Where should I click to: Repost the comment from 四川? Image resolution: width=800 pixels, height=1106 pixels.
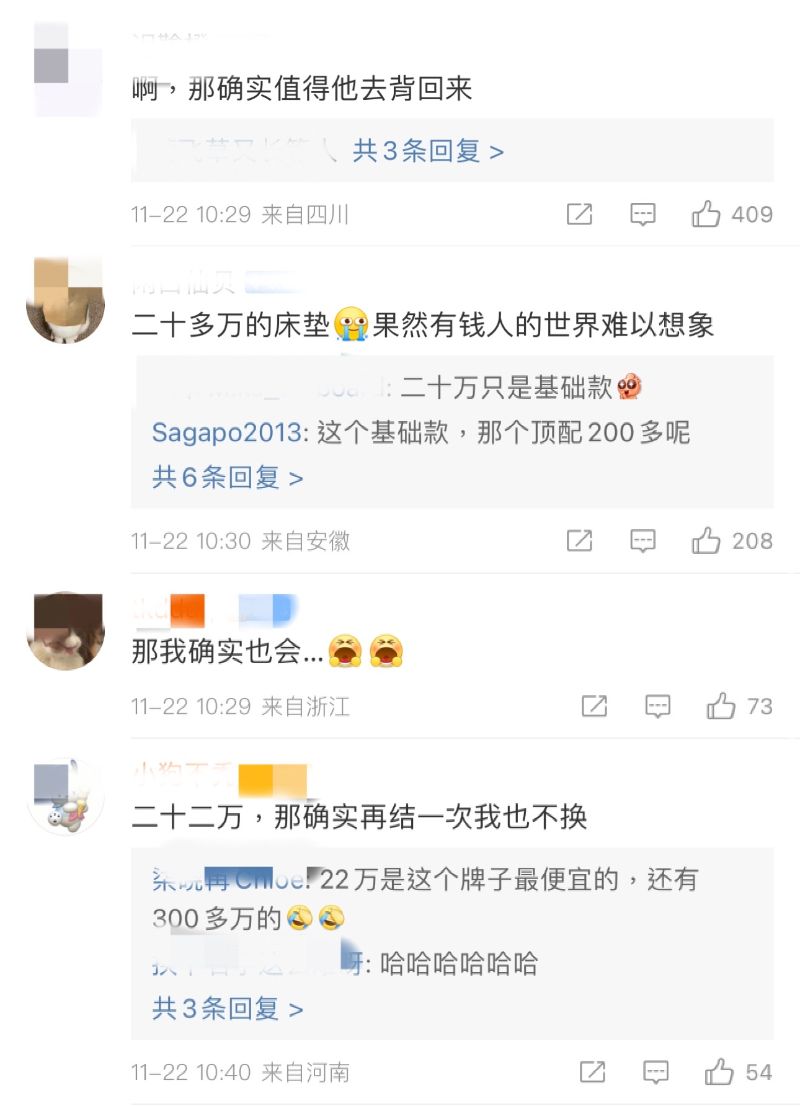(x=579, y=214)
